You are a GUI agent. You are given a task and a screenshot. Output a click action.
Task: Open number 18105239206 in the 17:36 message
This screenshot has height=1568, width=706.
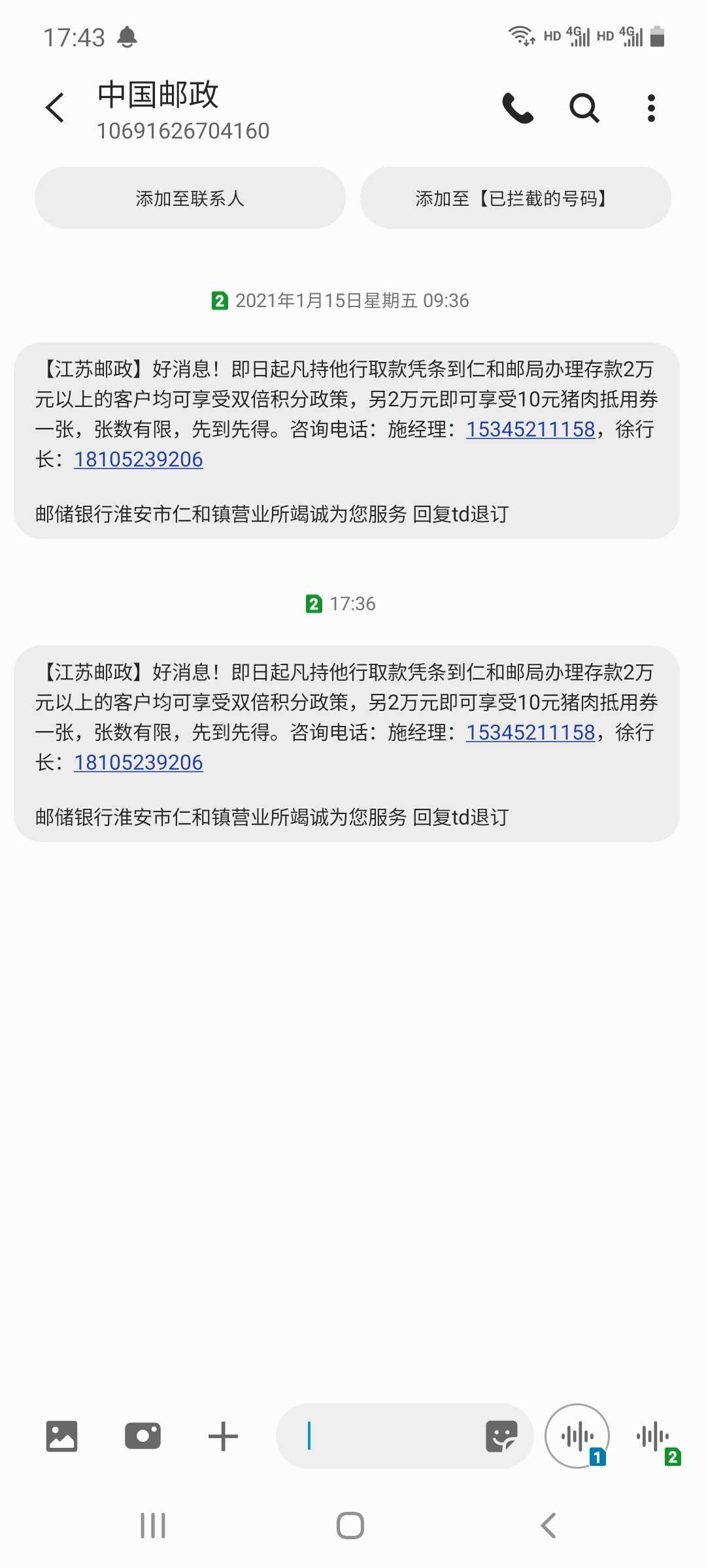coord(139,762)
